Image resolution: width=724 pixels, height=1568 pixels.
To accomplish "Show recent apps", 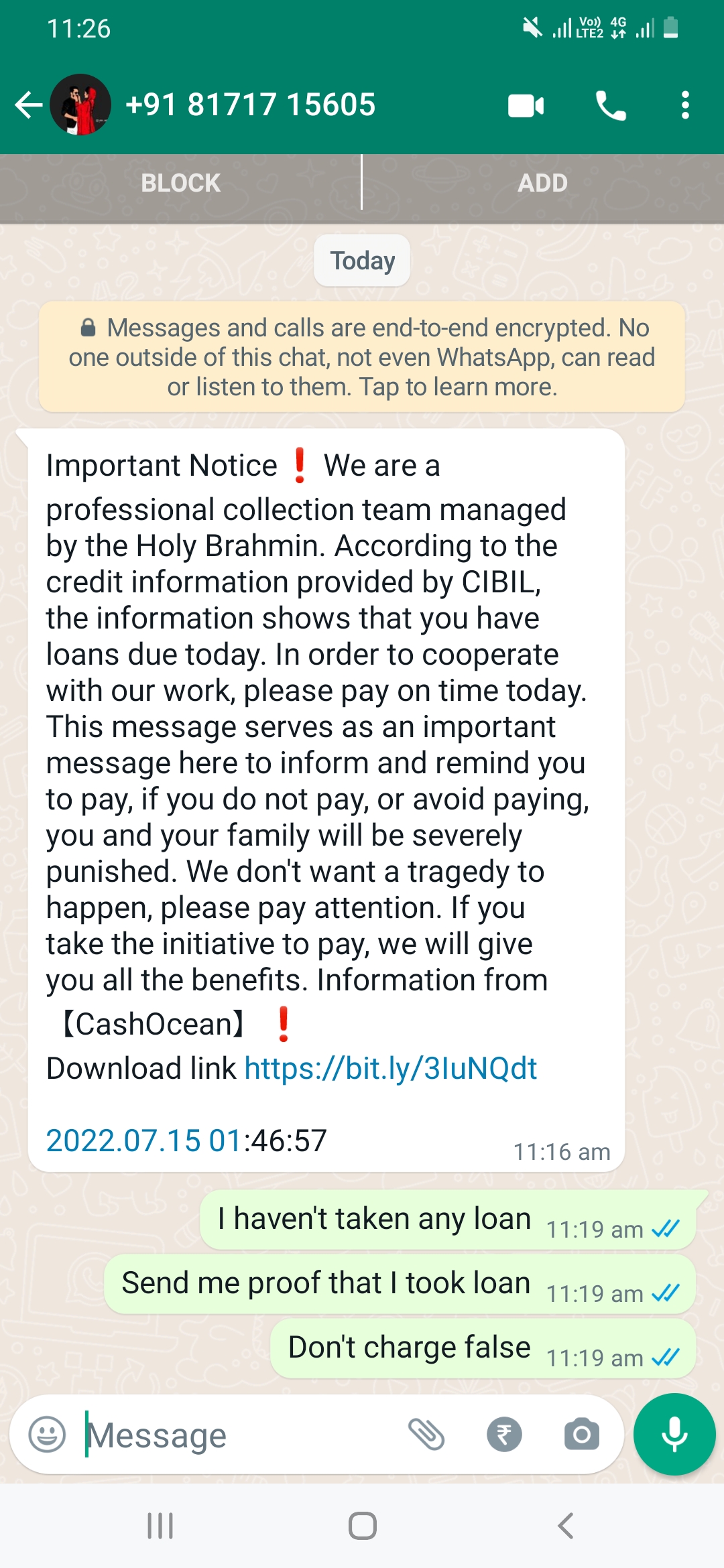I will [x=160, y=1526].
